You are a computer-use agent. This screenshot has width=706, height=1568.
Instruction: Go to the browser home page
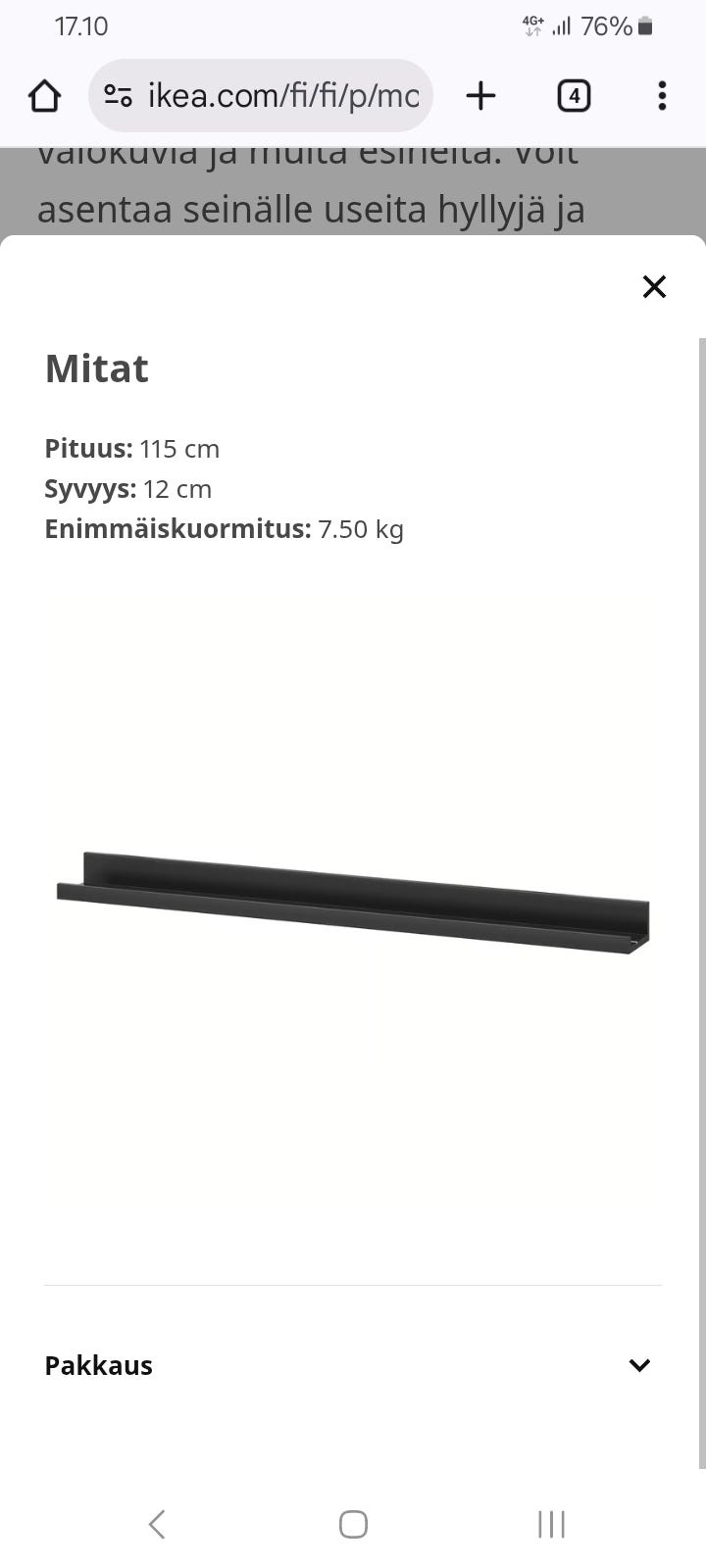[x=44, y=96]
